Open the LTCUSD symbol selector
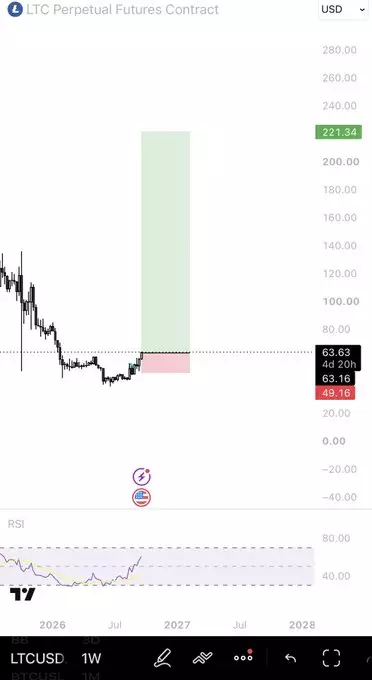Viewport: 372px width, 680px height. pyautogui.click(x=38, y=658)
